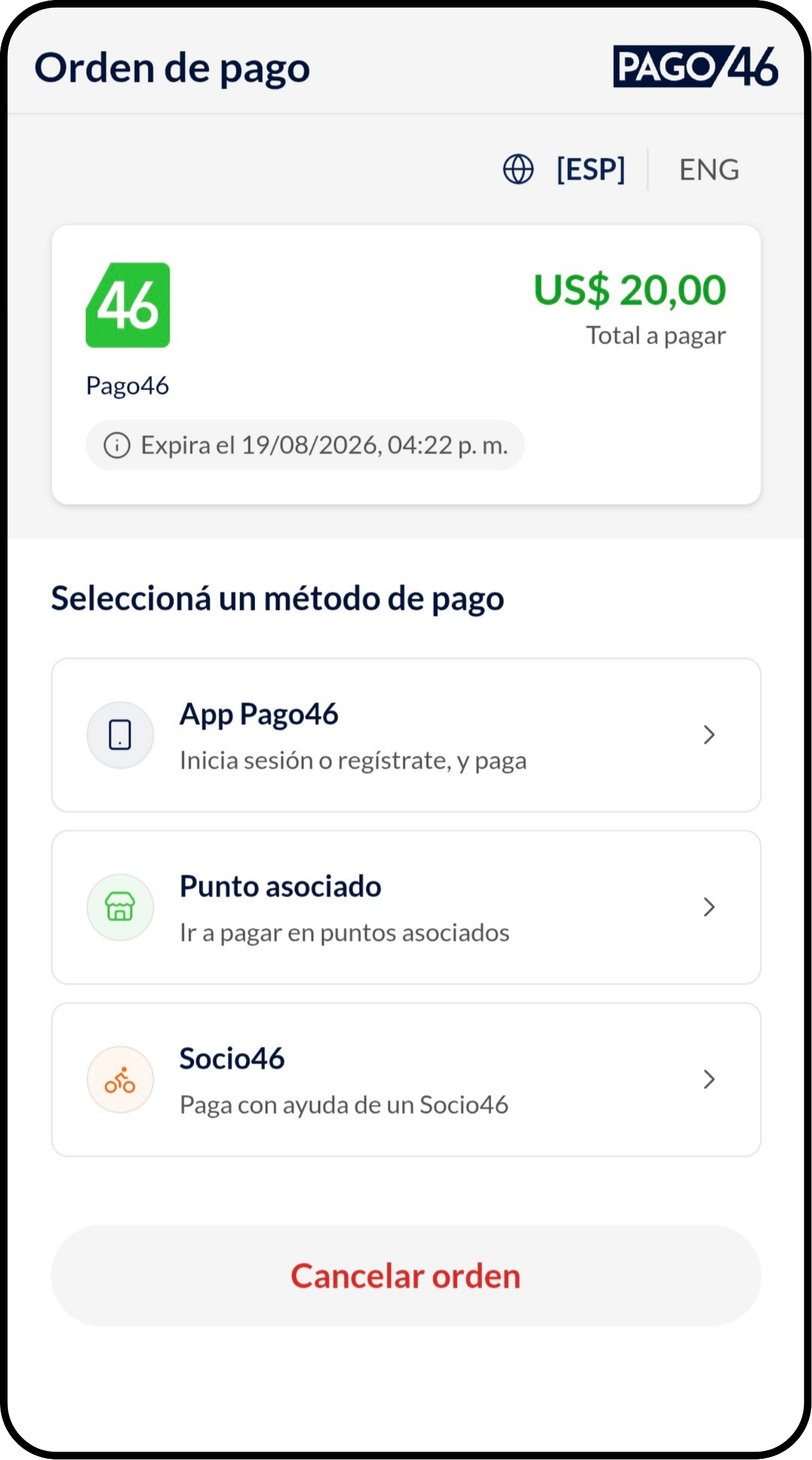The height and width of the screenshot is (1460, 812).
Task: Tap Cancelar orden button
Action: (406, 1276)
